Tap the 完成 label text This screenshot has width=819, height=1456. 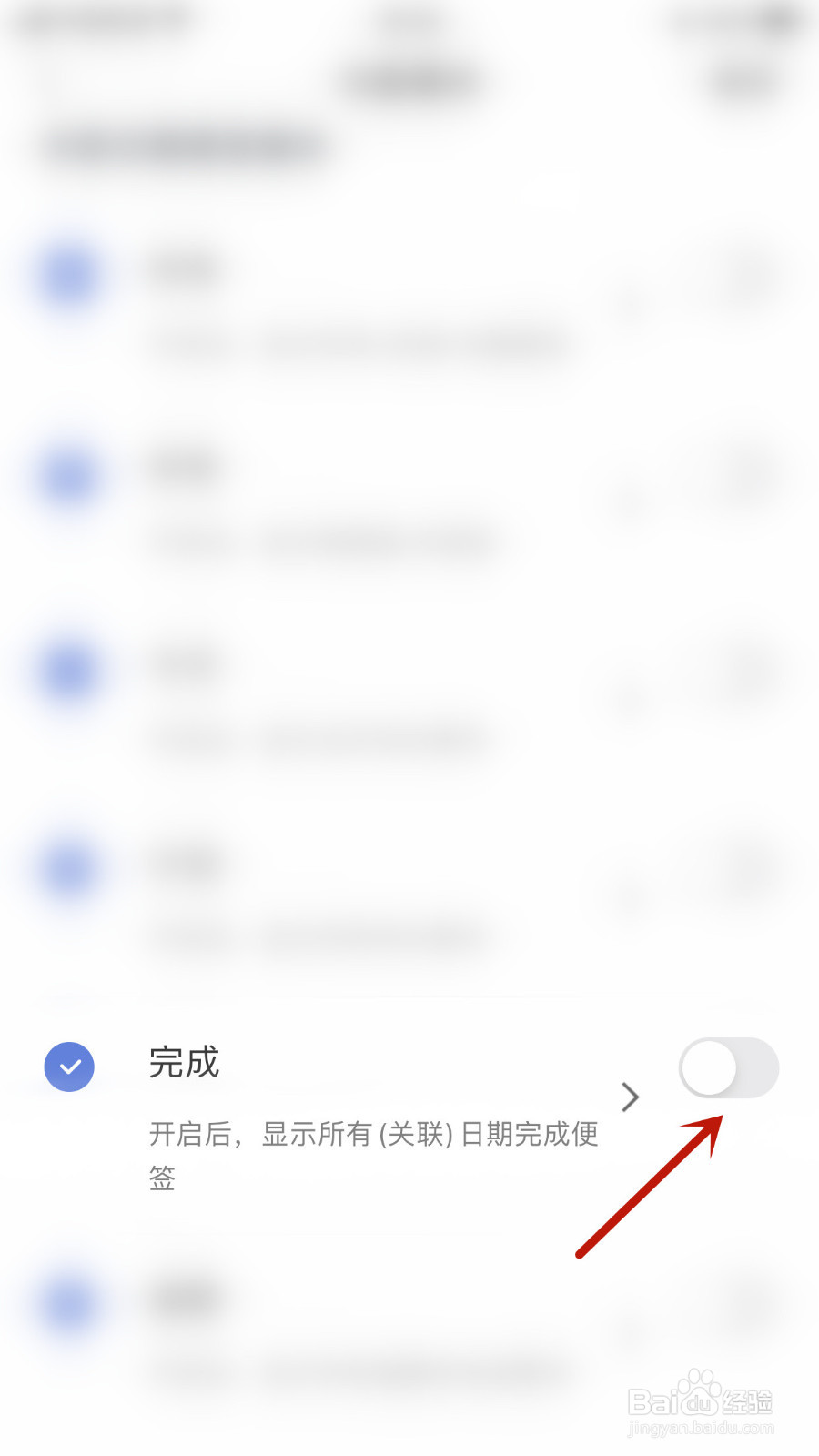(184, 1065)
